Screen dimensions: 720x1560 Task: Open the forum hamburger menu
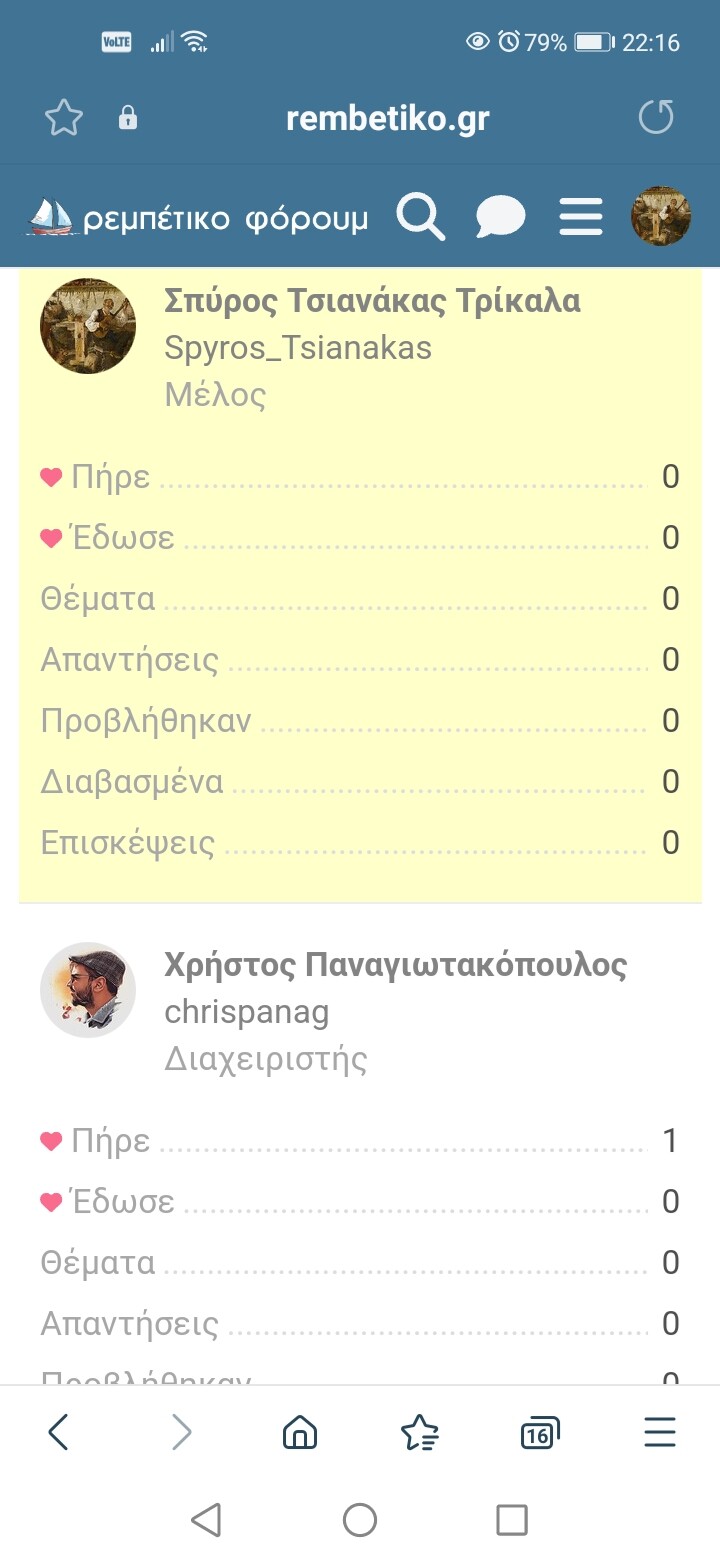pos(581,217)
